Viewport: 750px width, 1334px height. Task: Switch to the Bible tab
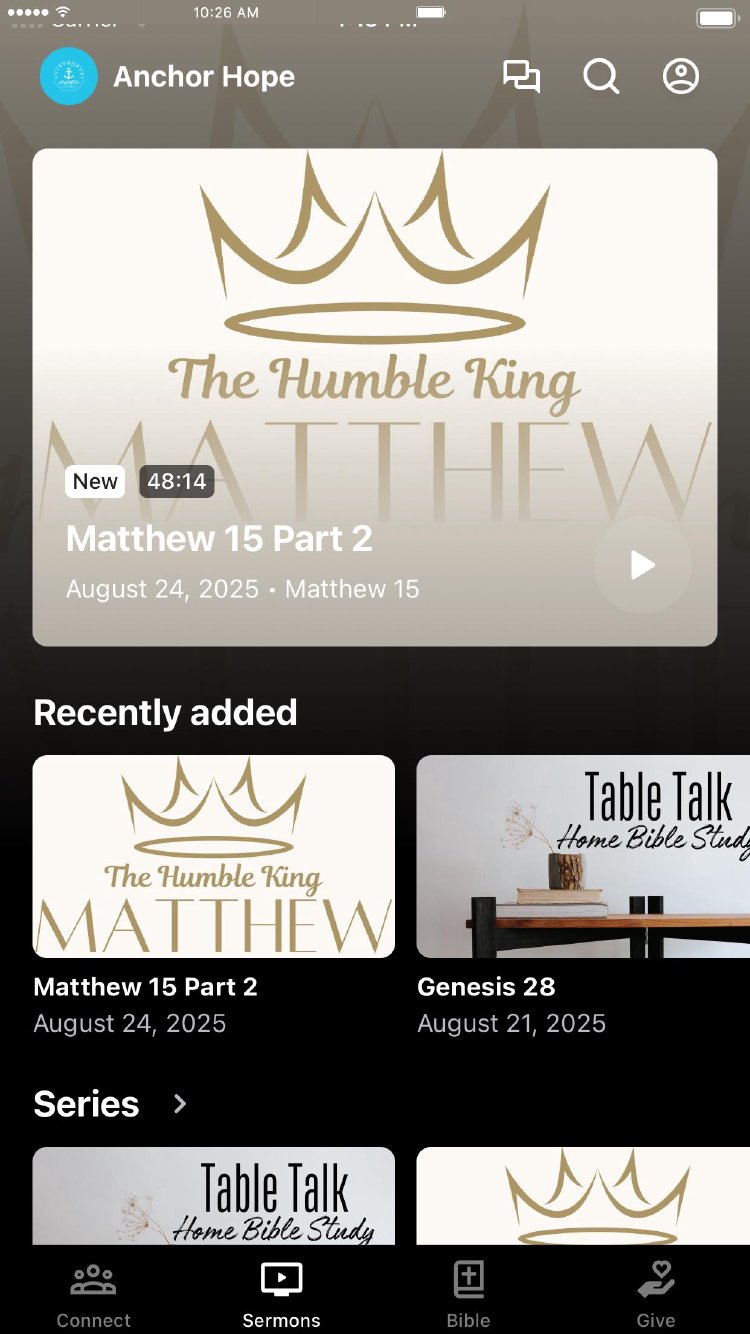[468, 1295]
